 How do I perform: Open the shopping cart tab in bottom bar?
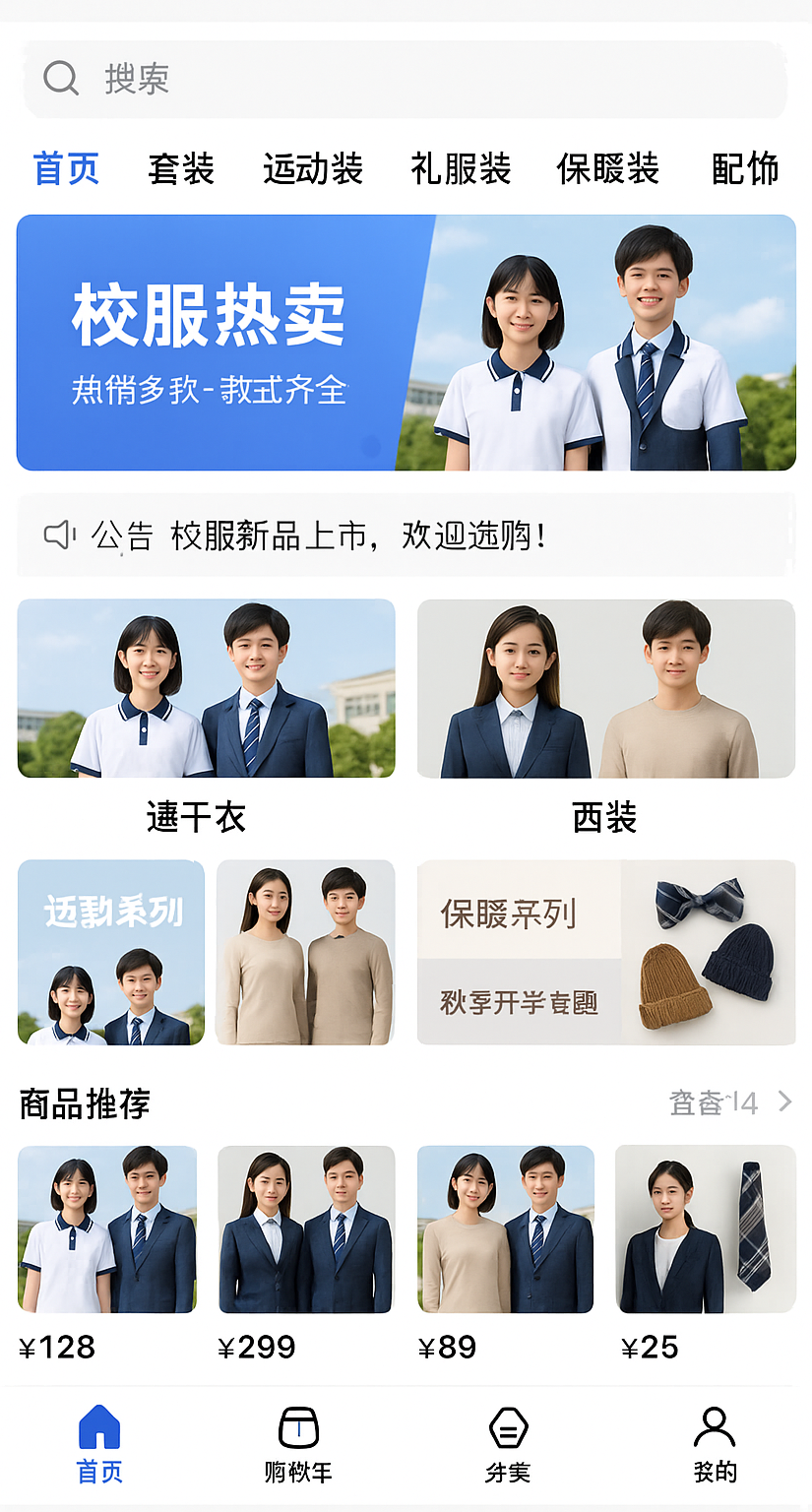(x=298, y=1445)
